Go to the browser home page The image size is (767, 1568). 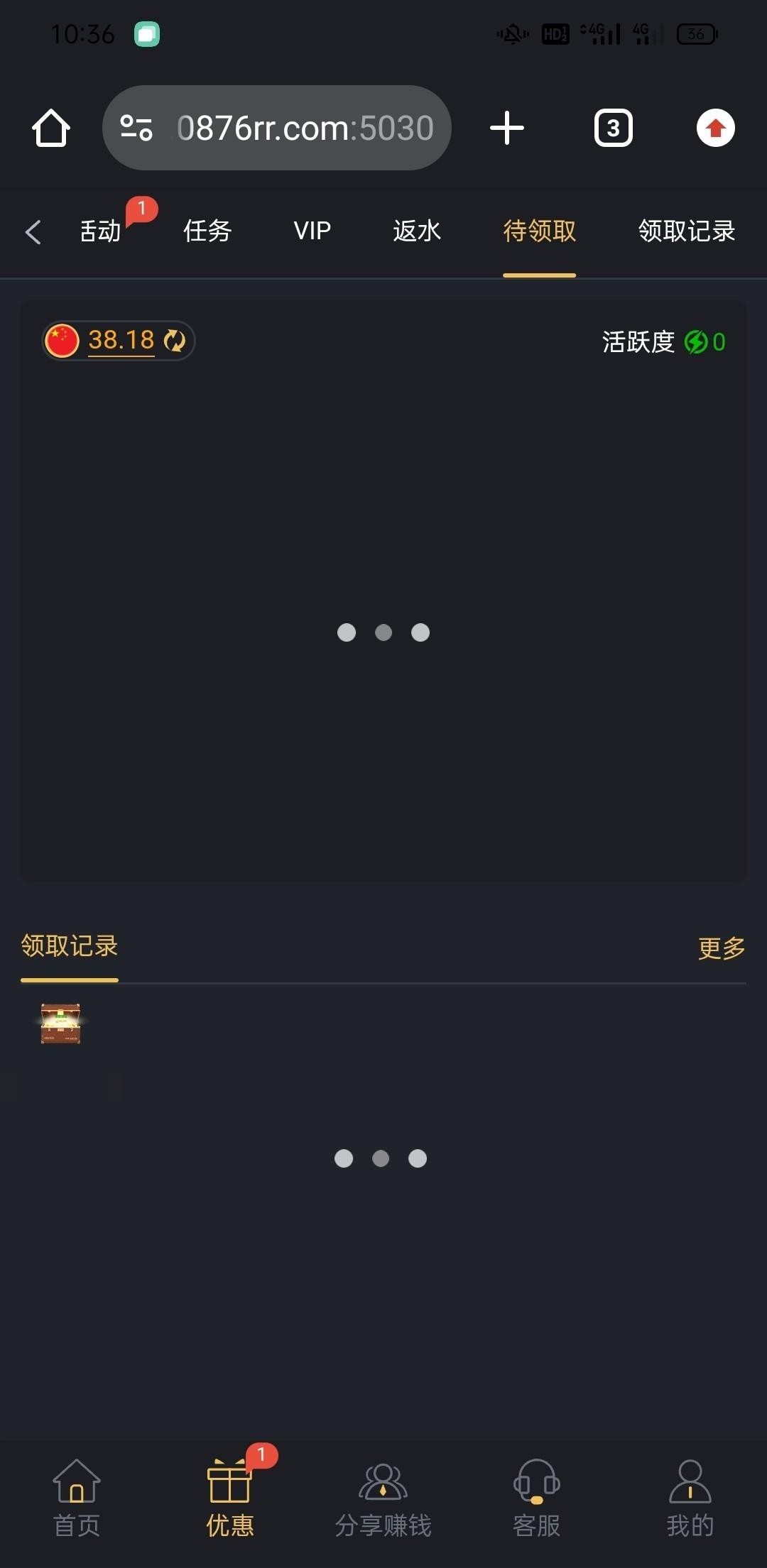tap(51, 128)
